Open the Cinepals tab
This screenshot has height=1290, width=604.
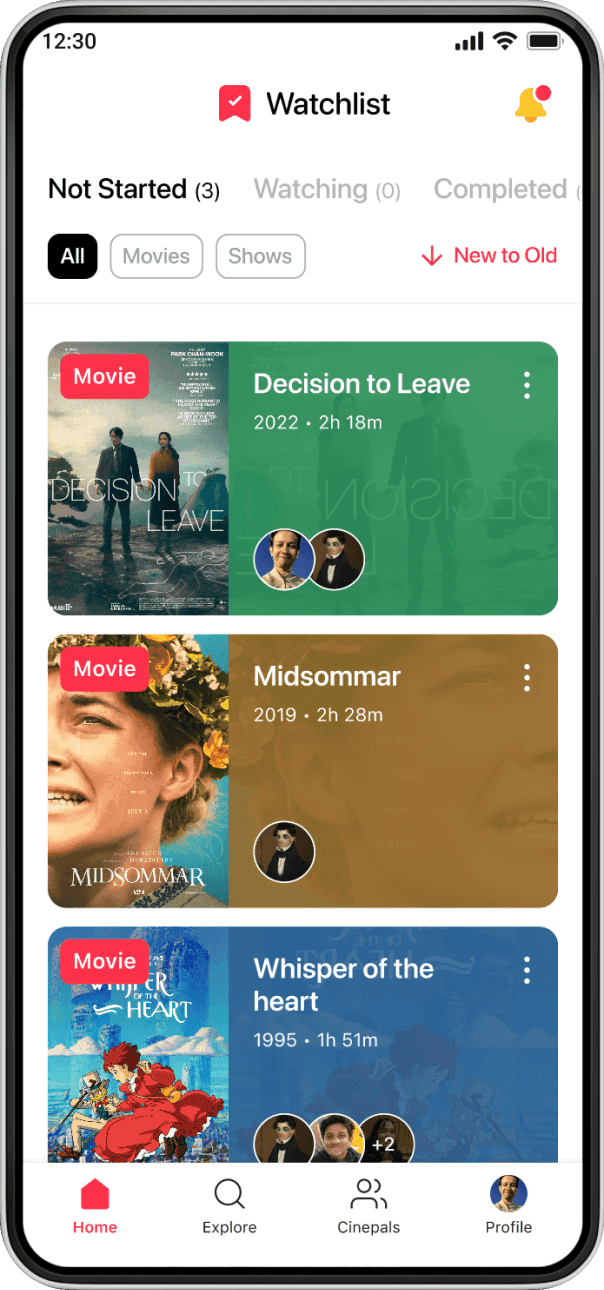368,1206
